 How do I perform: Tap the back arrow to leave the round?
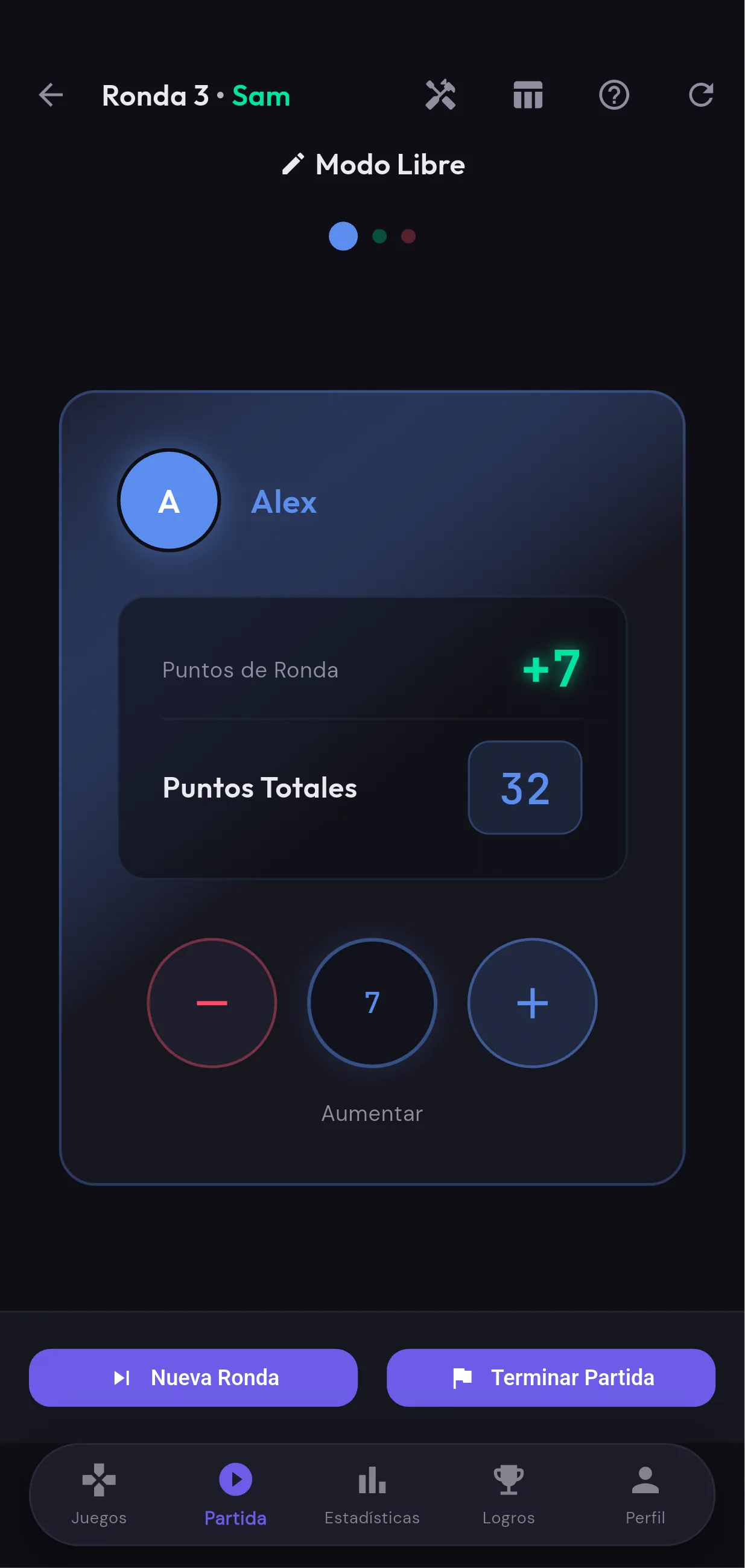[51, 95]
